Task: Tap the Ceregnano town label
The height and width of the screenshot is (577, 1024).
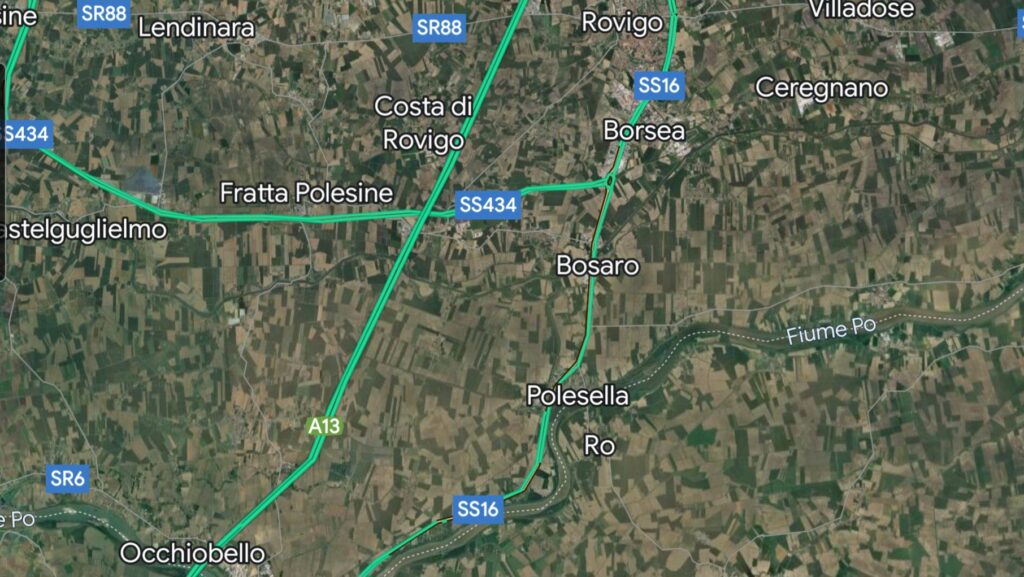Action: 821,87
